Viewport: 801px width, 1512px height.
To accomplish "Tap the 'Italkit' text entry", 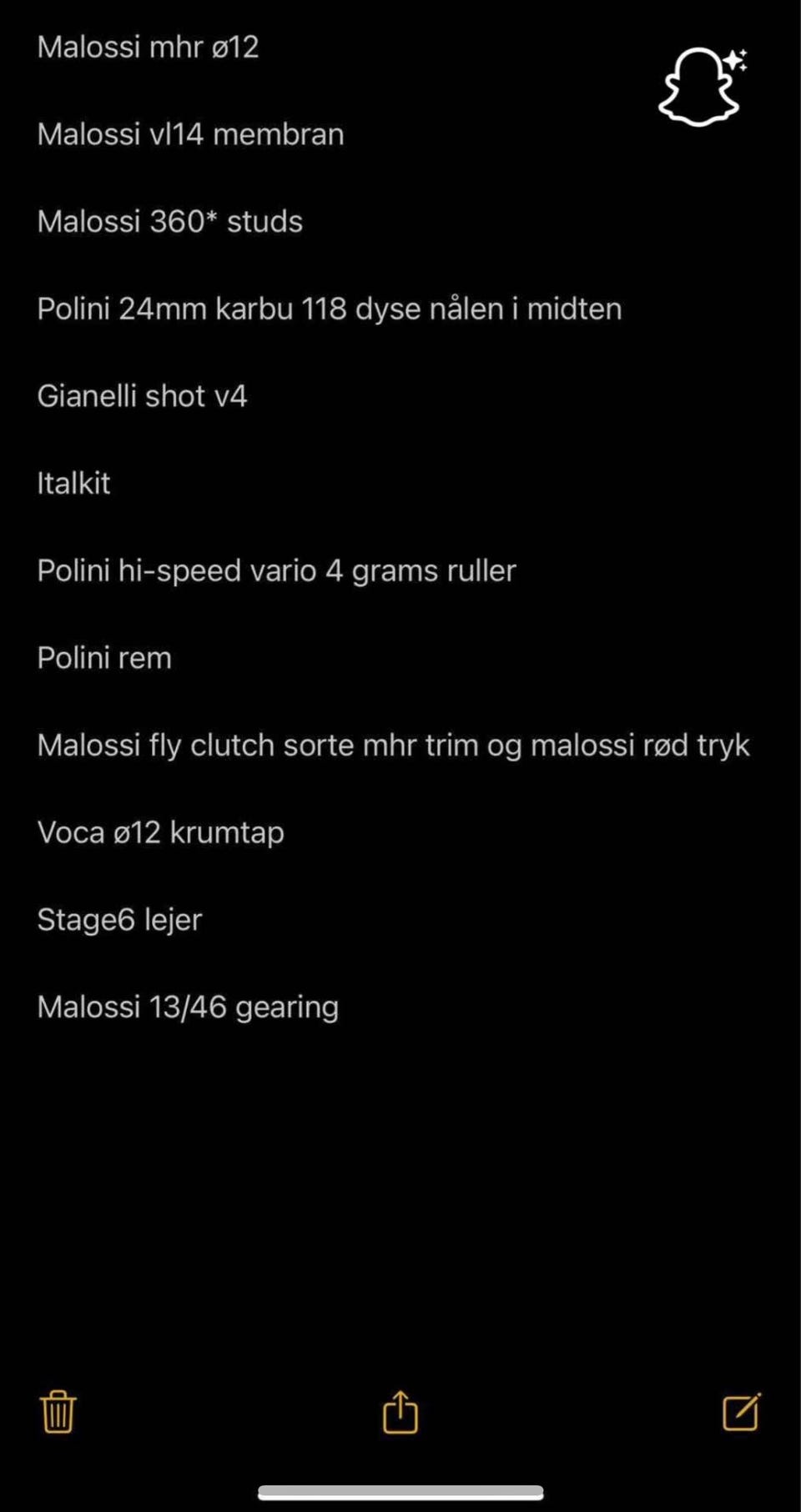I will click(73, 482).
